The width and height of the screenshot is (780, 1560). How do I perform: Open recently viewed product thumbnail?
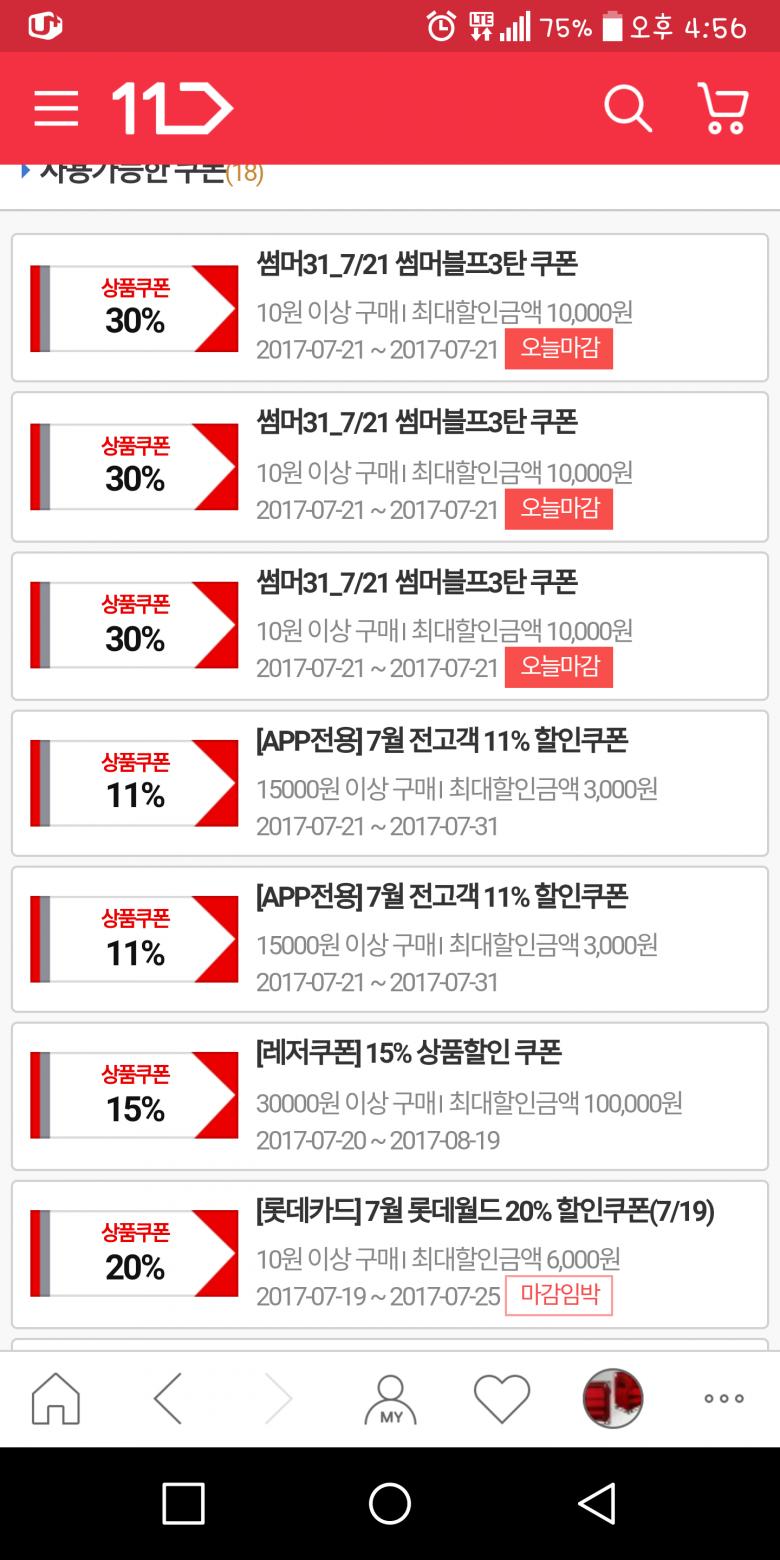click(x=612, y=1398)
